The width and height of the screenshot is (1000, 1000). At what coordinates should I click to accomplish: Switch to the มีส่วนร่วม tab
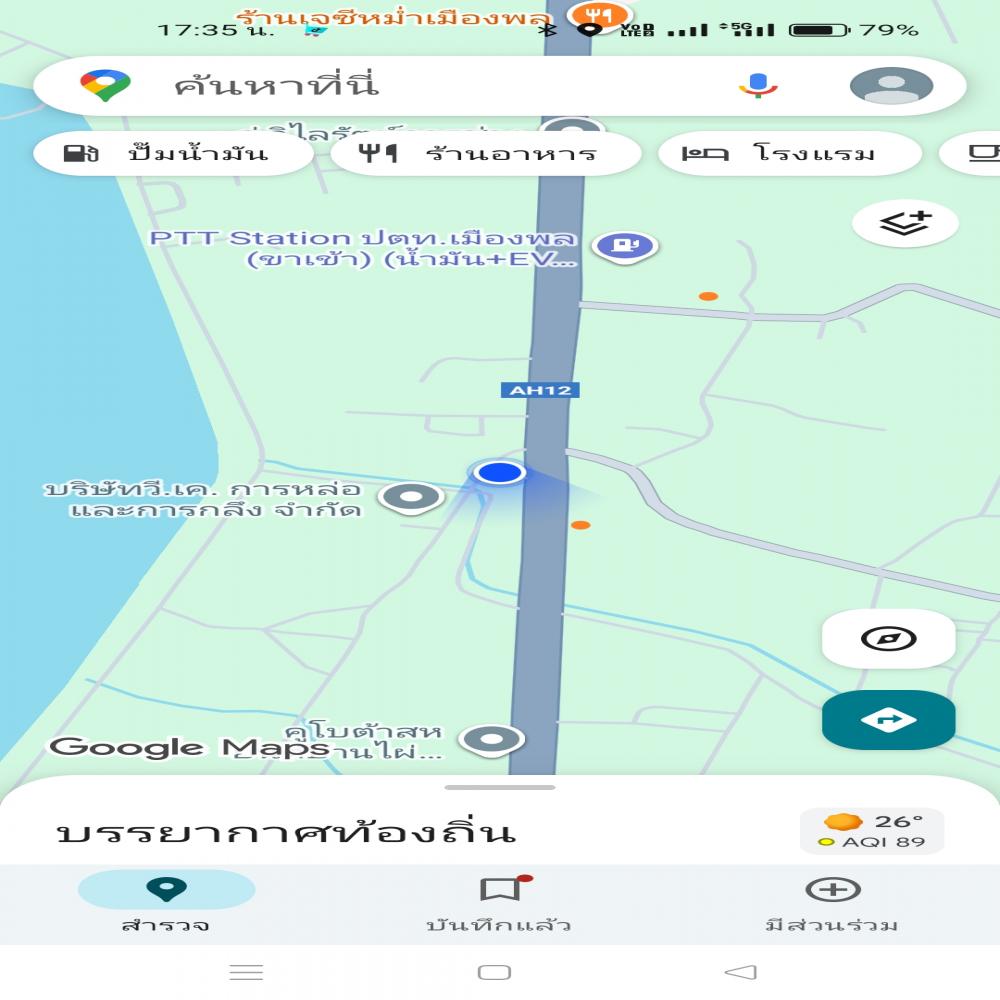(832, 902)
